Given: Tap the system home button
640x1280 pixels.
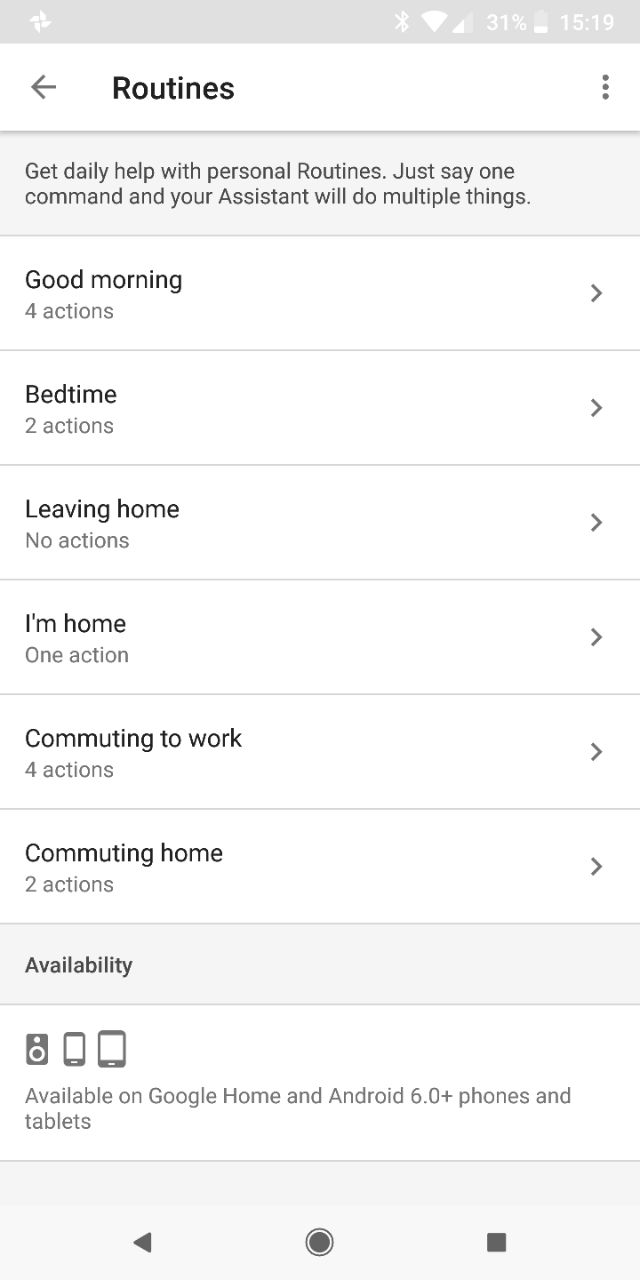Looking at the screenshot, I should (320, 1242).
